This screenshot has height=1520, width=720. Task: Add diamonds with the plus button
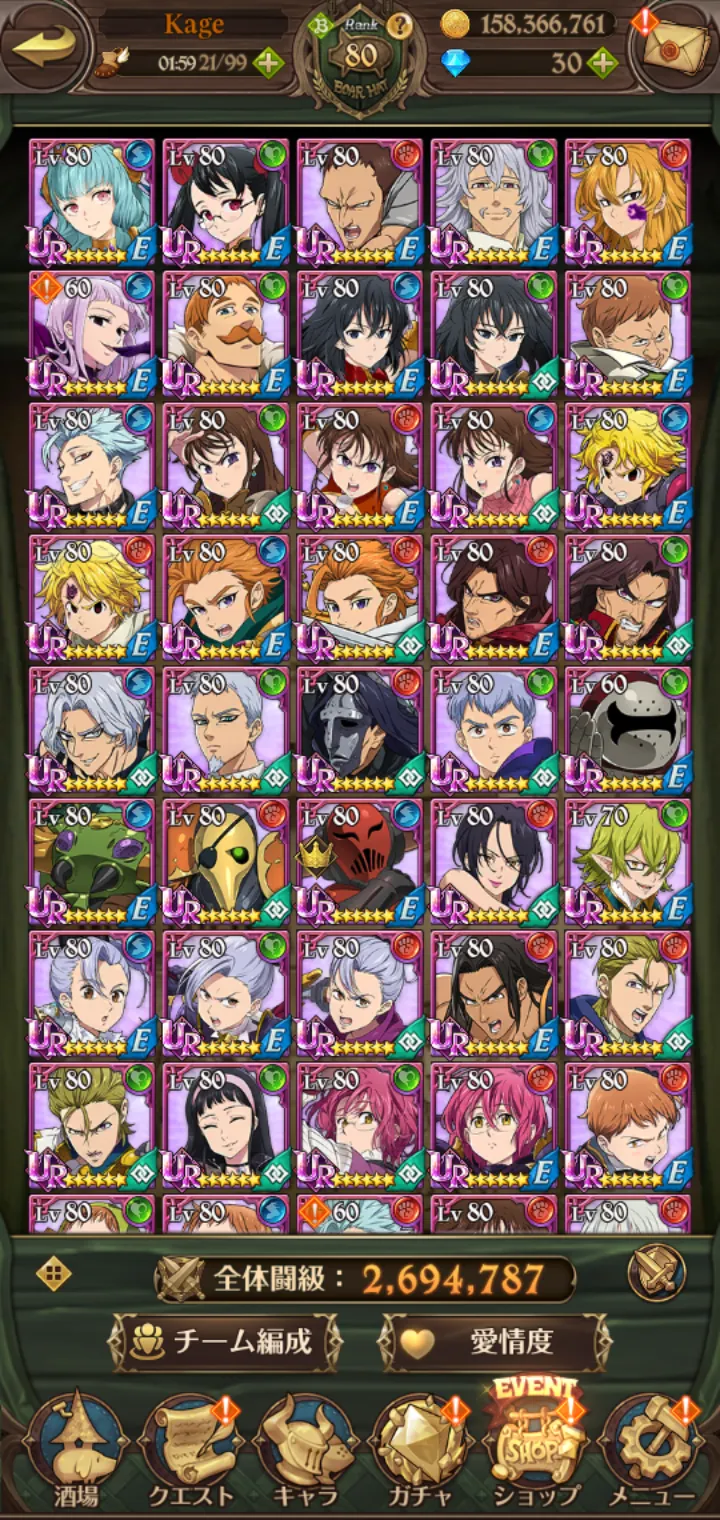coord(601,64)
